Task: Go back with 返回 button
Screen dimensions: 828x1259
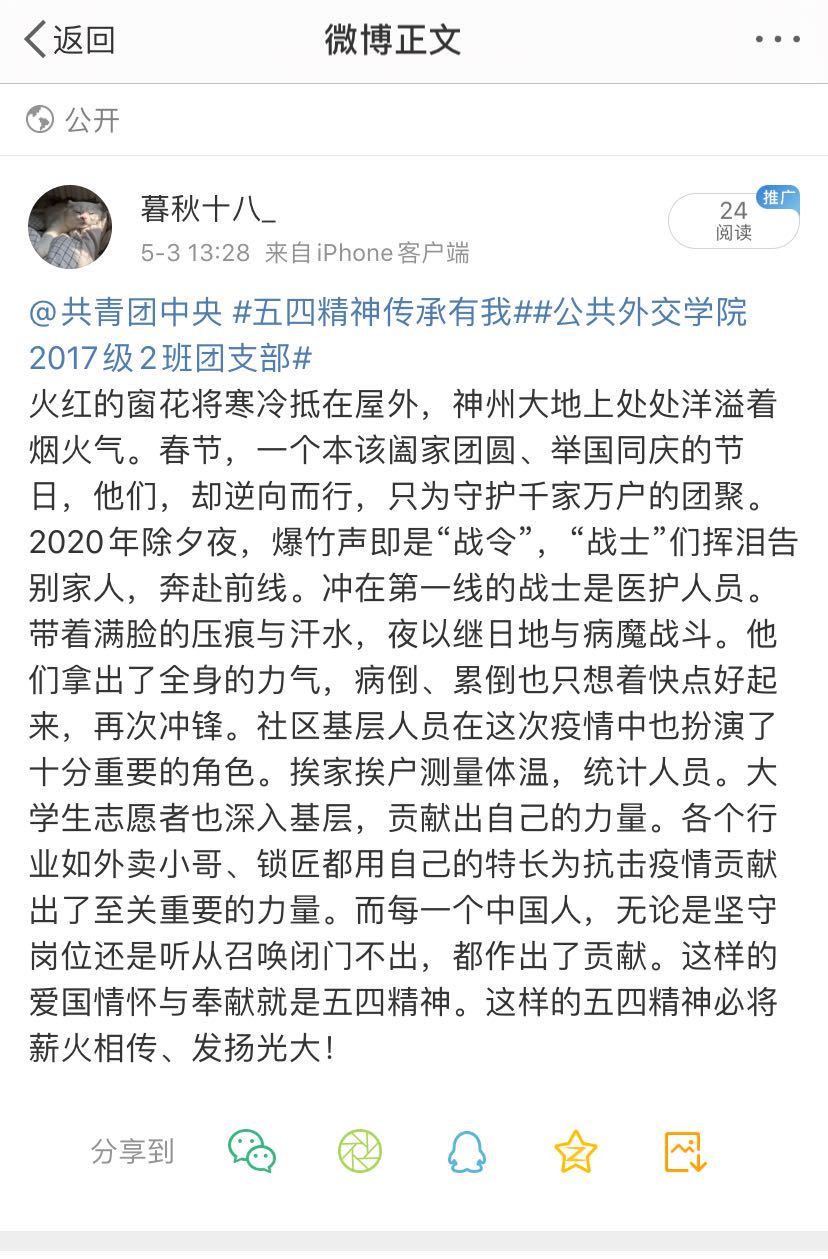Action: (68, 40)
